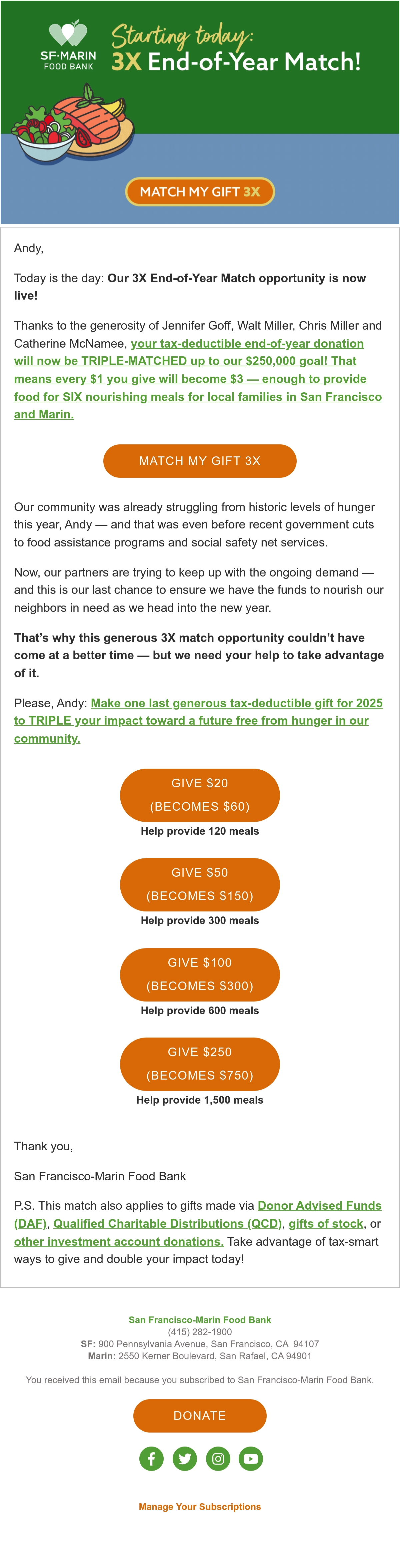This screenshot has height=1568, width=400.
Task: Choose the Give $50 donation button
Action: [x=200, y=884]
